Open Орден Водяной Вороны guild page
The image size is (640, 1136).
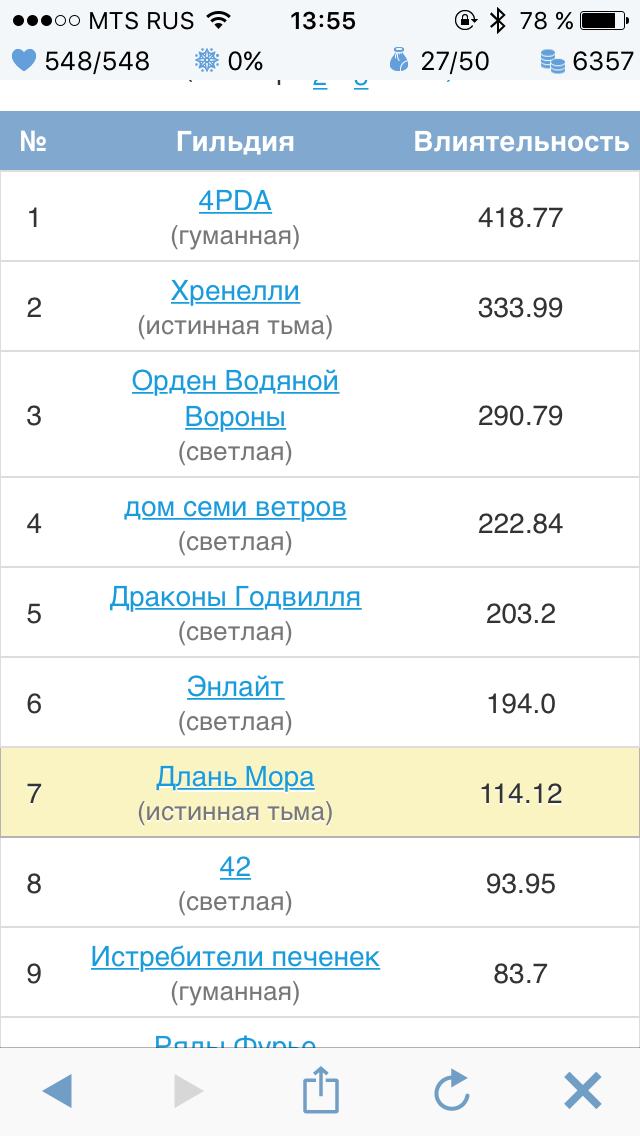click(x=235, y=398)
